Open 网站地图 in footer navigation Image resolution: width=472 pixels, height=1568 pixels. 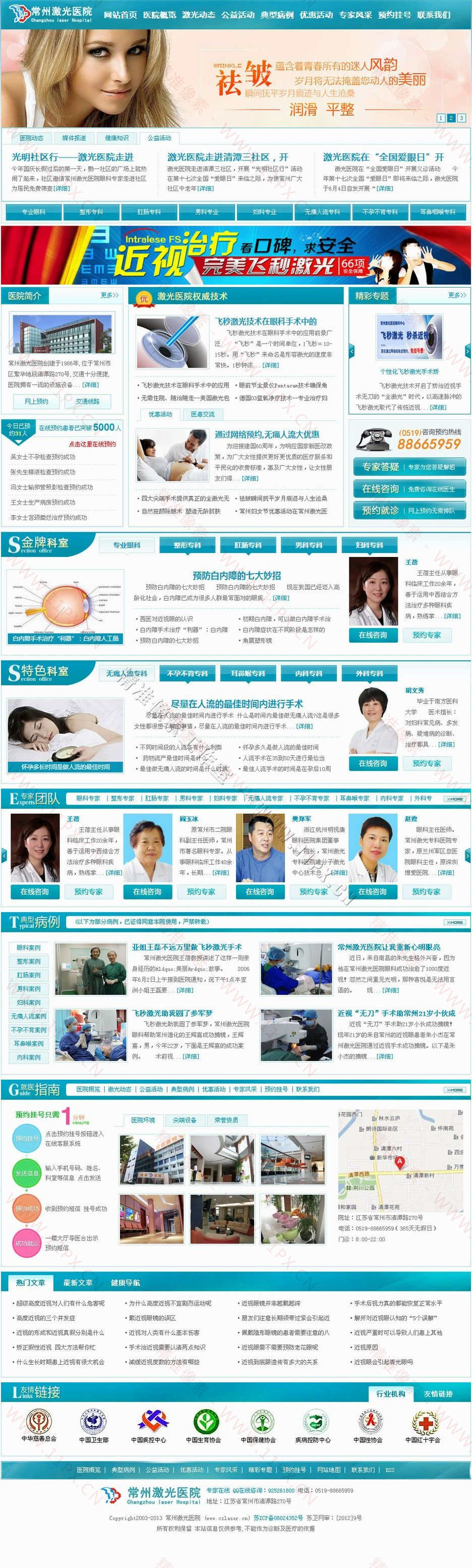pyautogui.click(x=328, y=1470)
